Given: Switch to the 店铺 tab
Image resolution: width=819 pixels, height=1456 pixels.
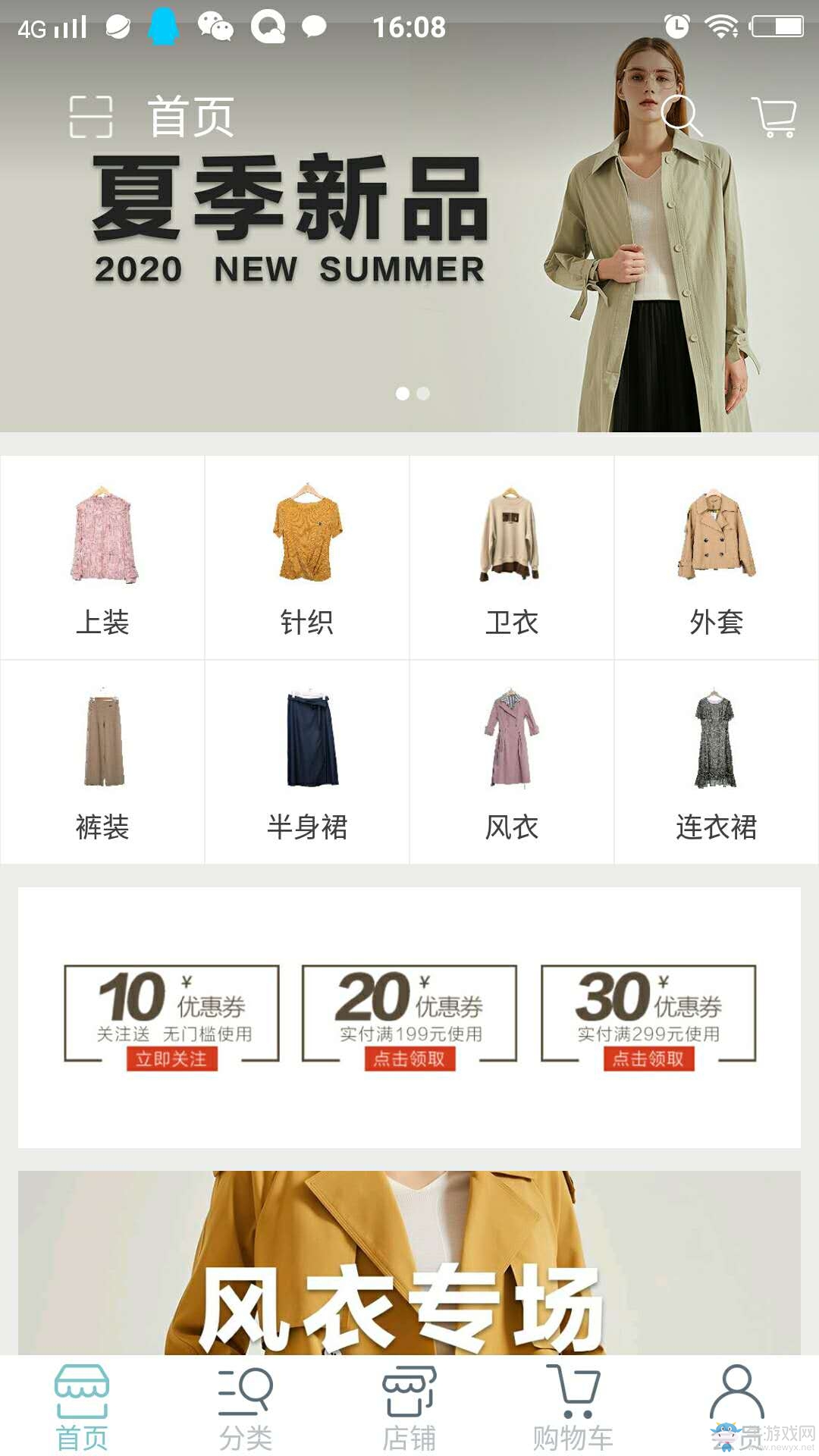Looking at the screenshot, I should [x=409, y=1408].
